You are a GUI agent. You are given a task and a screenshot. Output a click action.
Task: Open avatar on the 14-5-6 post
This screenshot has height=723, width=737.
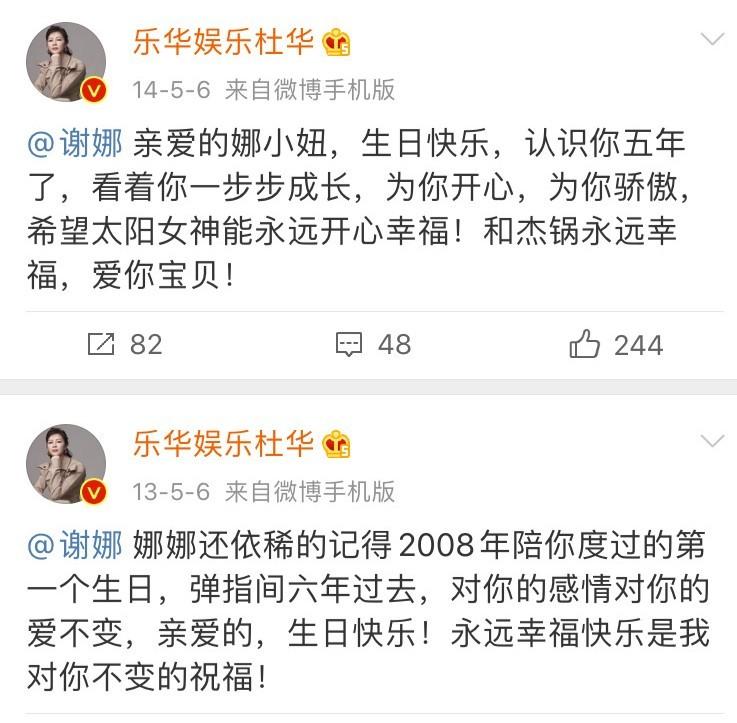65,62
